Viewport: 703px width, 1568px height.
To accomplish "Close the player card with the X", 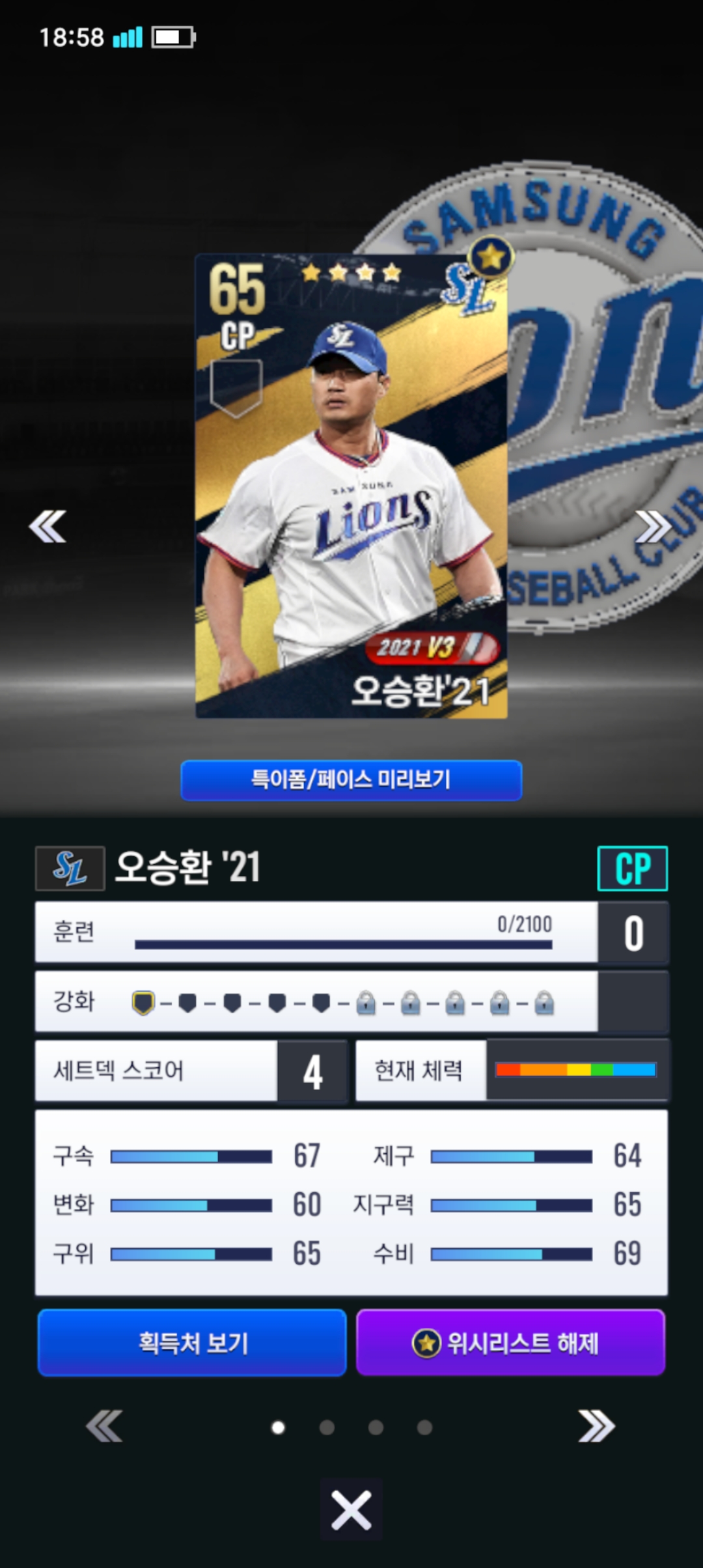I will pos(351,1510).
